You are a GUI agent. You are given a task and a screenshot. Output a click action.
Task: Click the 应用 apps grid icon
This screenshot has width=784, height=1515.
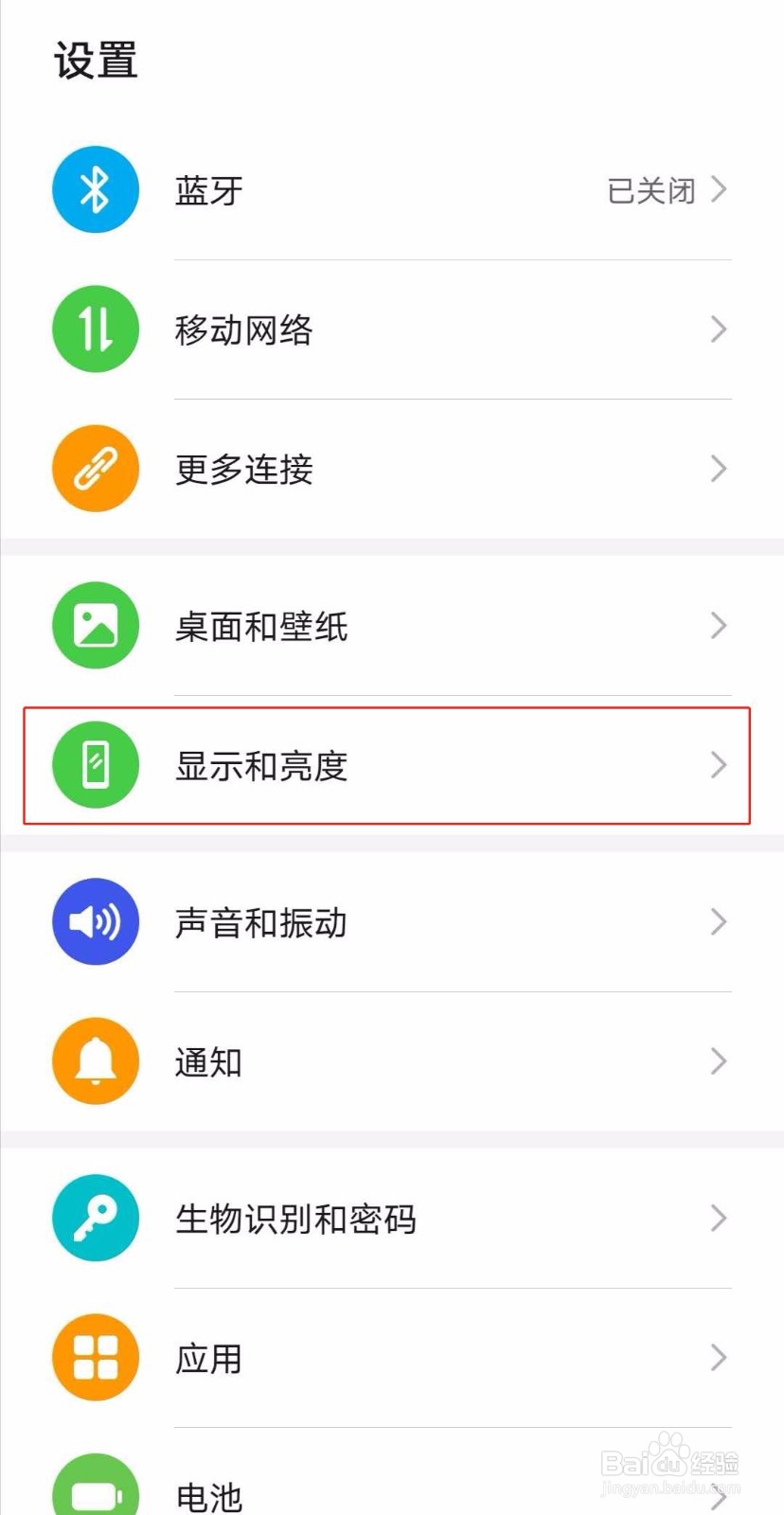click(x=95, y=1357)
